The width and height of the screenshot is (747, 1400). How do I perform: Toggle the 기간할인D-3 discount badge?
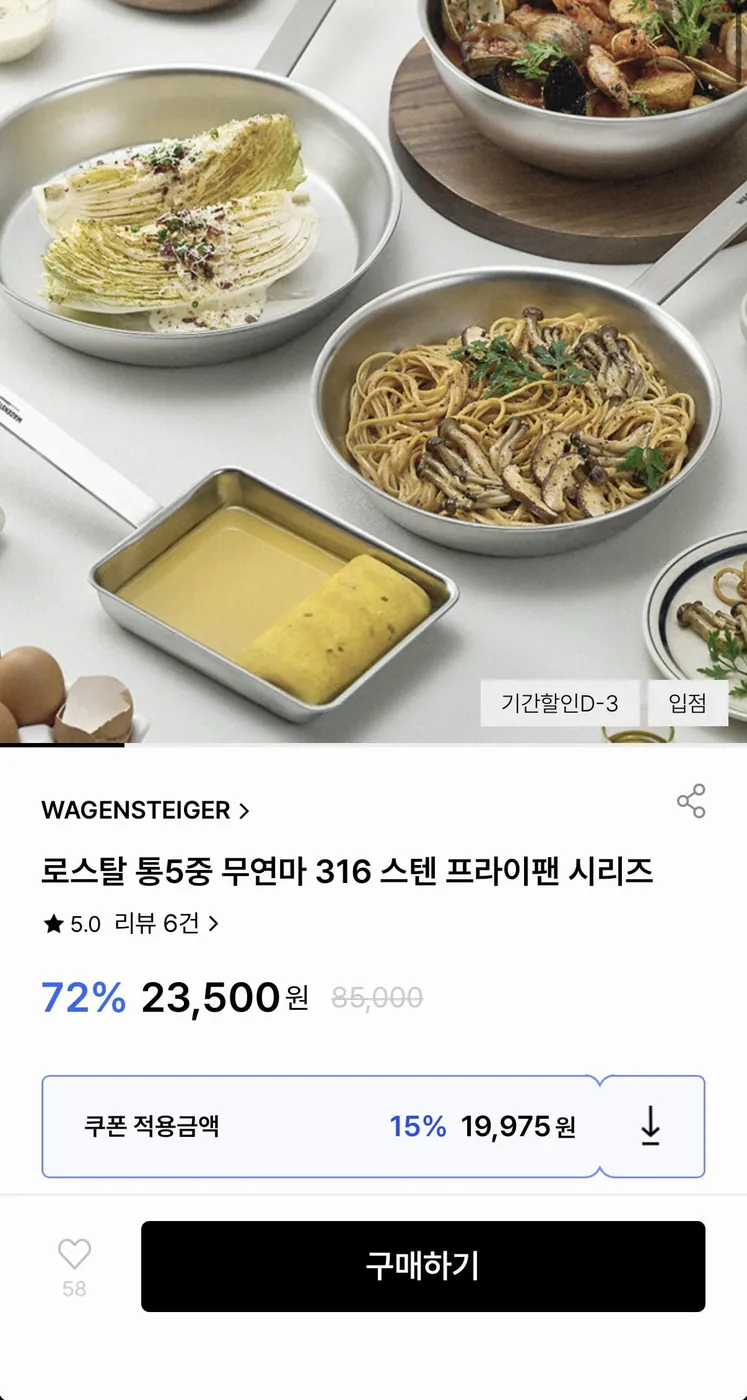pos(560,703)
